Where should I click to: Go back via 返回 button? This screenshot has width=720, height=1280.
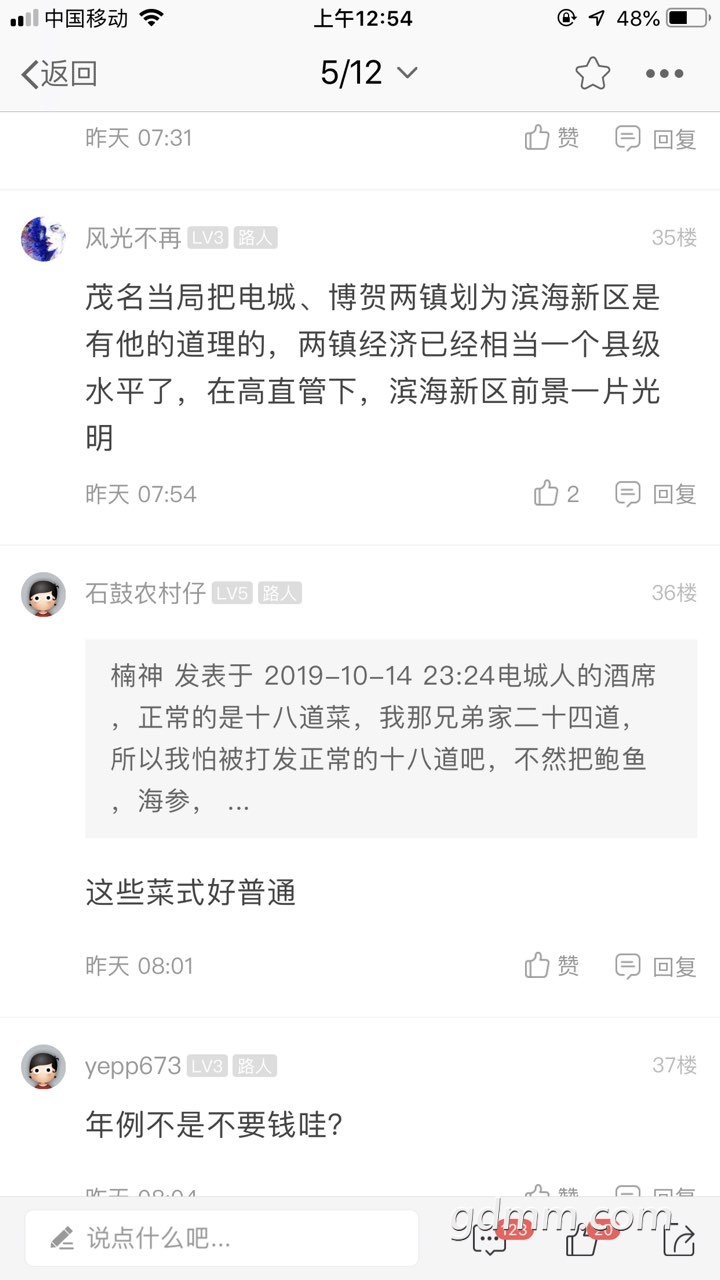click(60, 73)
